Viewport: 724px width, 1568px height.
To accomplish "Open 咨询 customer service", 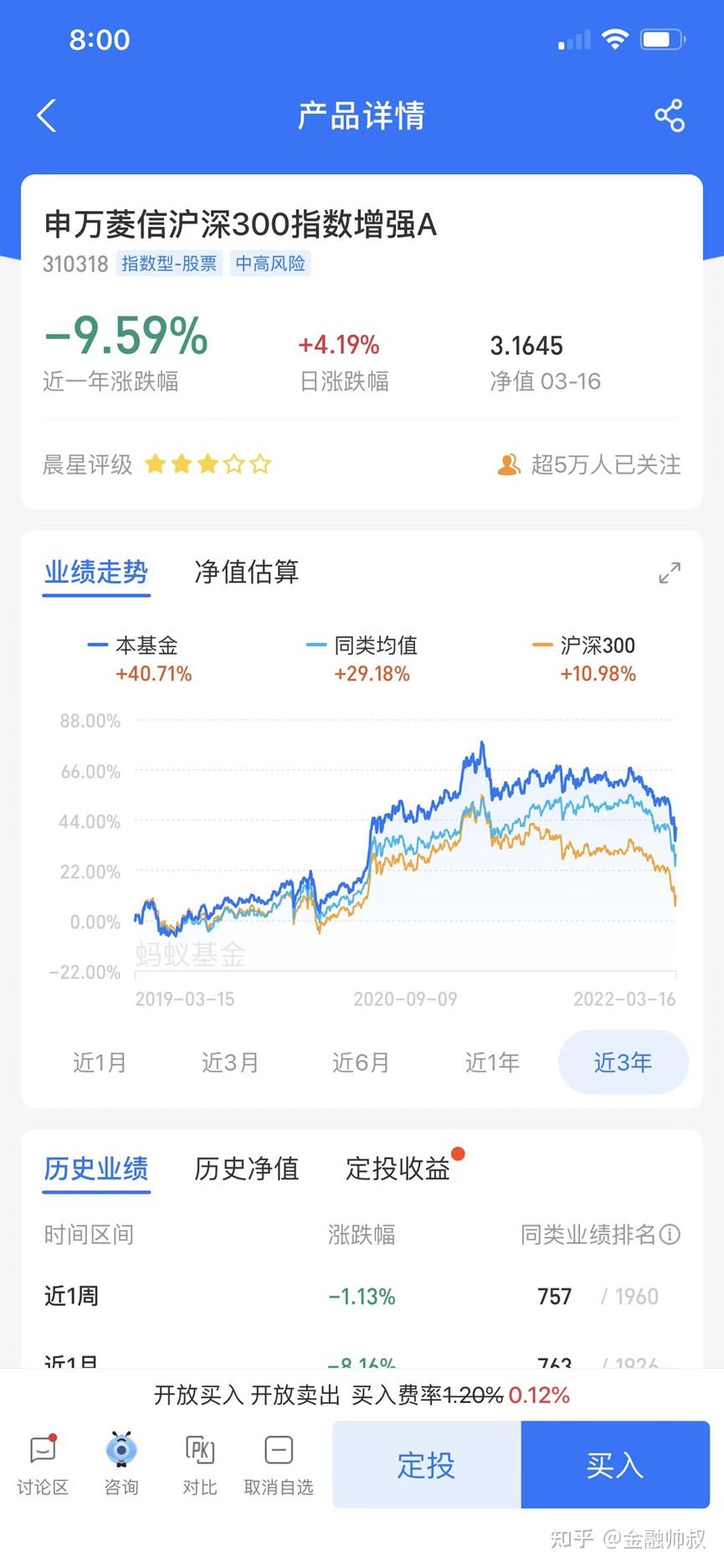I will tap(121, 1465).
